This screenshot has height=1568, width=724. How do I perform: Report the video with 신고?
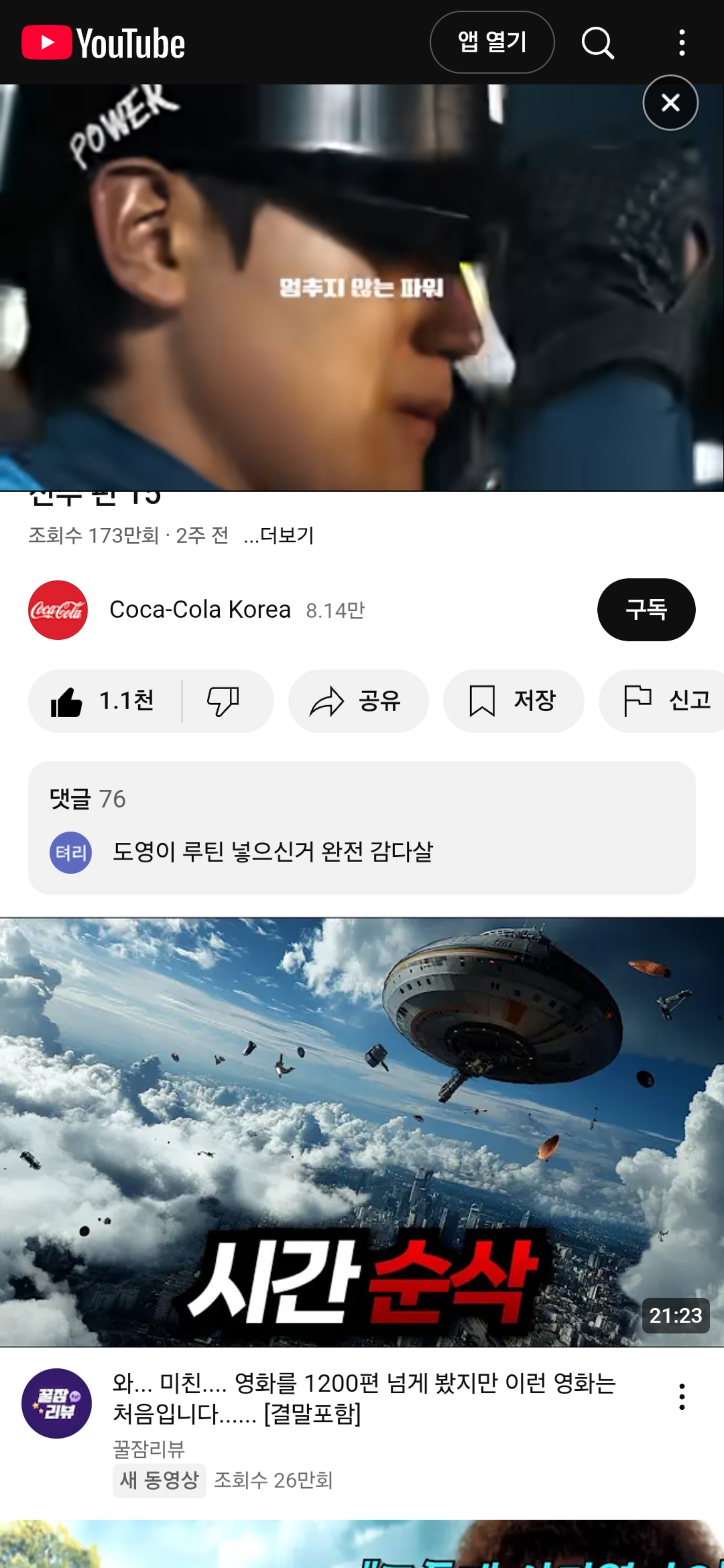[x=661, y=701]
